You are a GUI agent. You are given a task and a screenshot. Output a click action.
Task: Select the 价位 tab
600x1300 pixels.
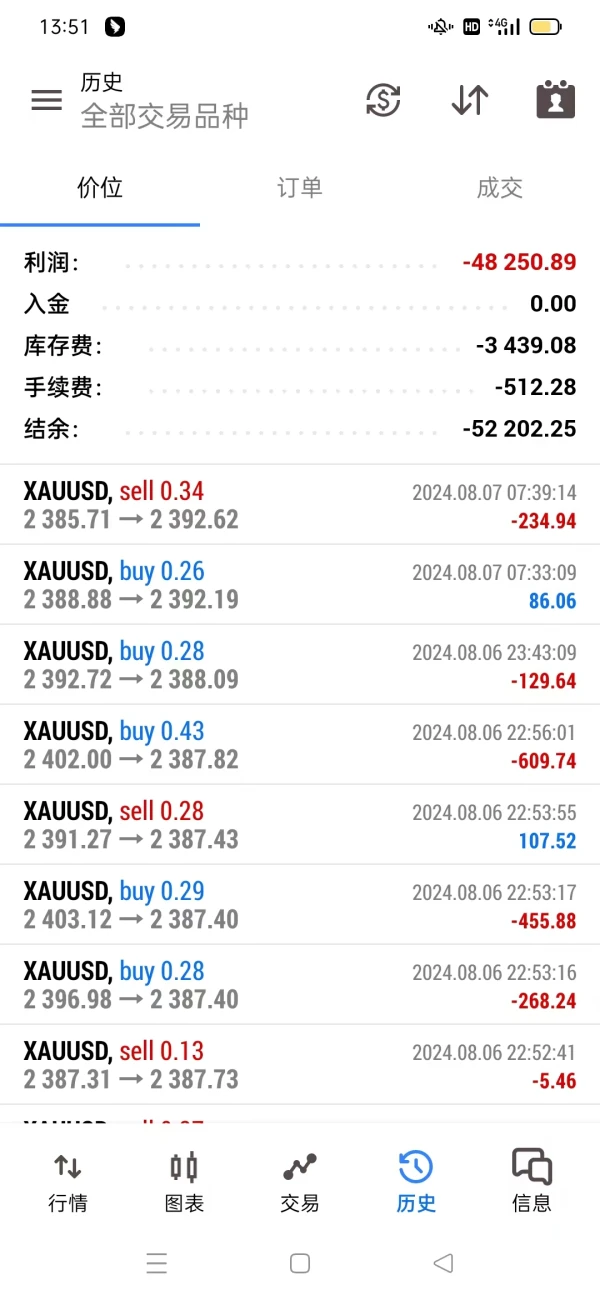[100, 188]
